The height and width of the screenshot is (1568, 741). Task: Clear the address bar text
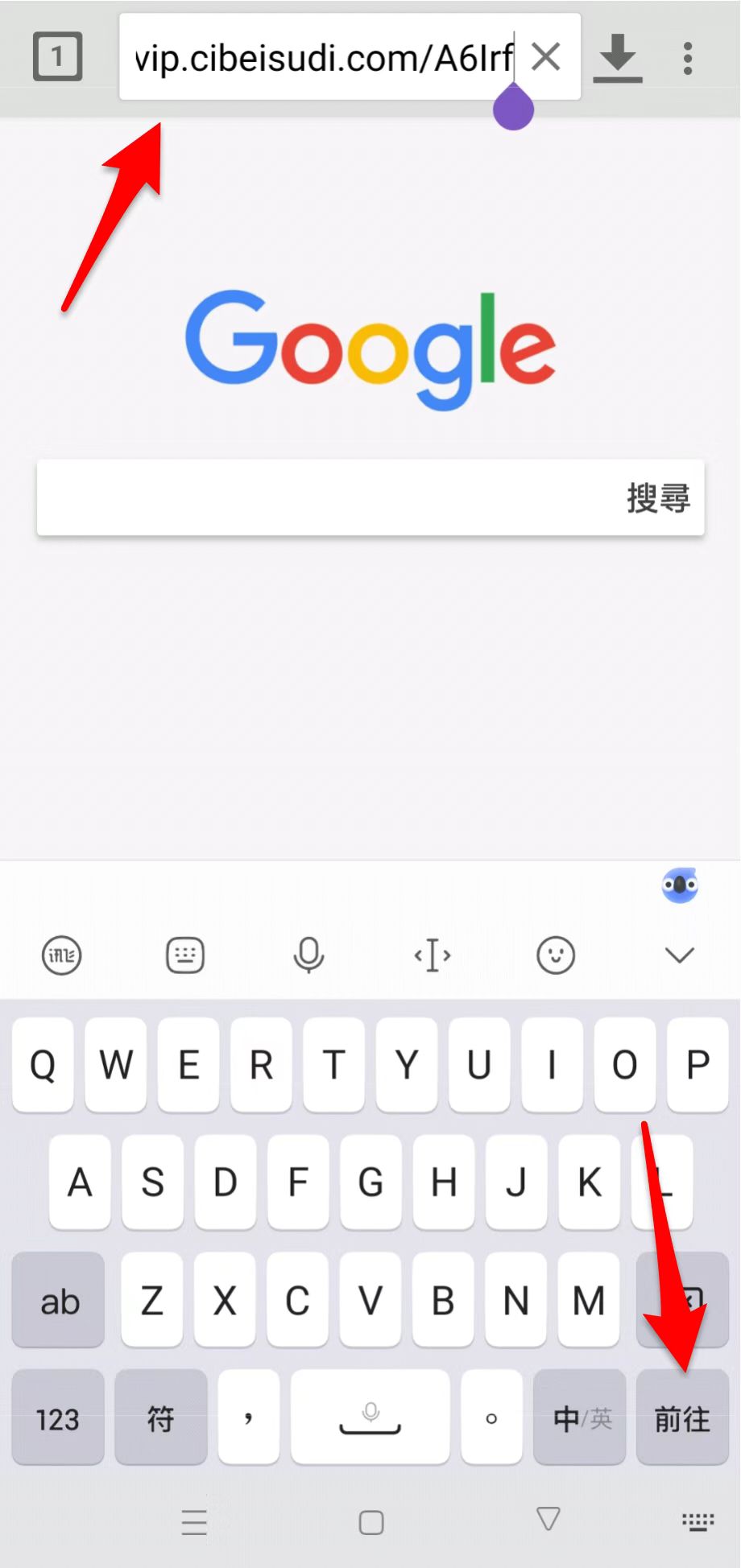[546, 57]
